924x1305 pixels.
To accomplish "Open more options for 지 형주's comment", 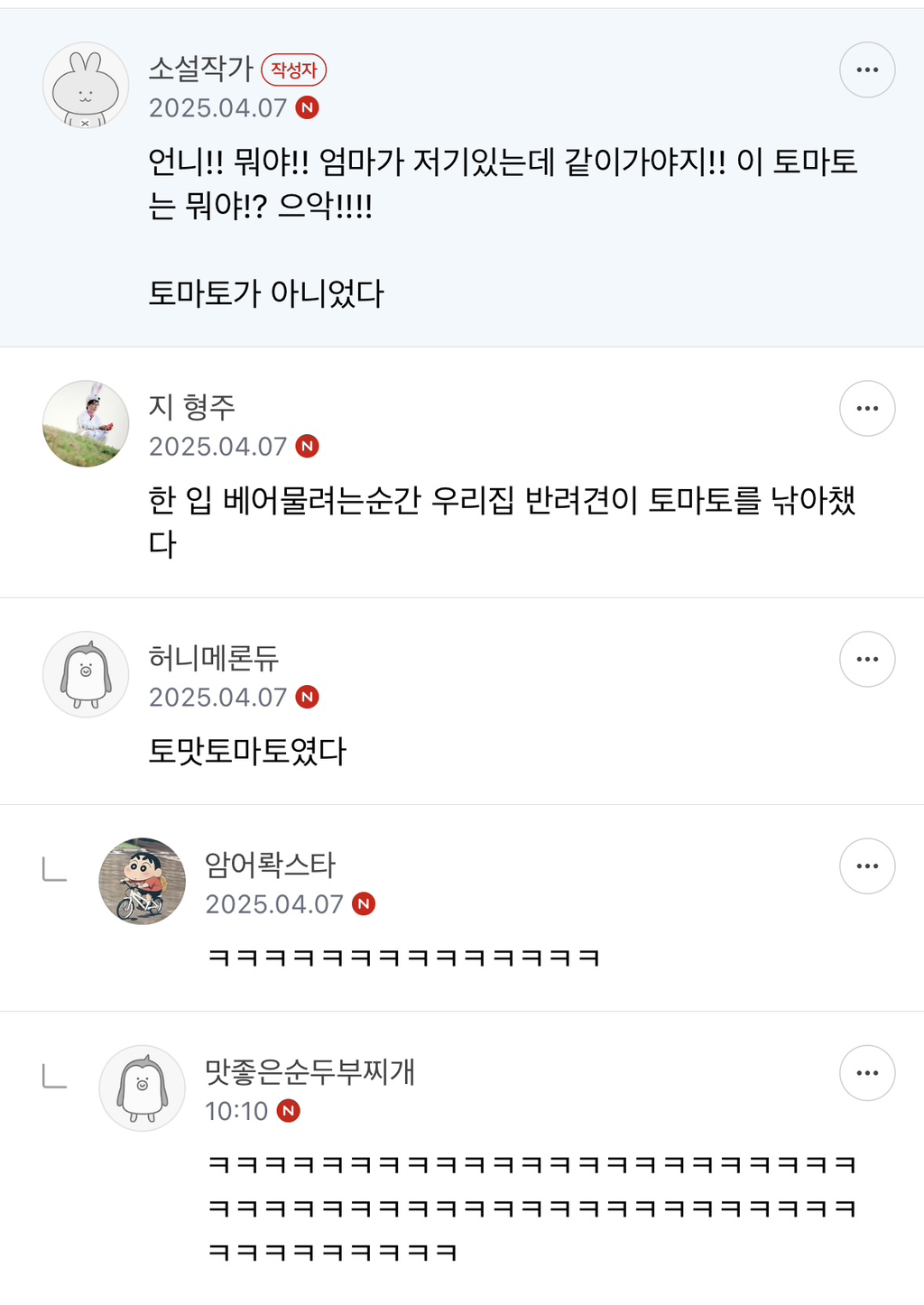I will (866, 409).
